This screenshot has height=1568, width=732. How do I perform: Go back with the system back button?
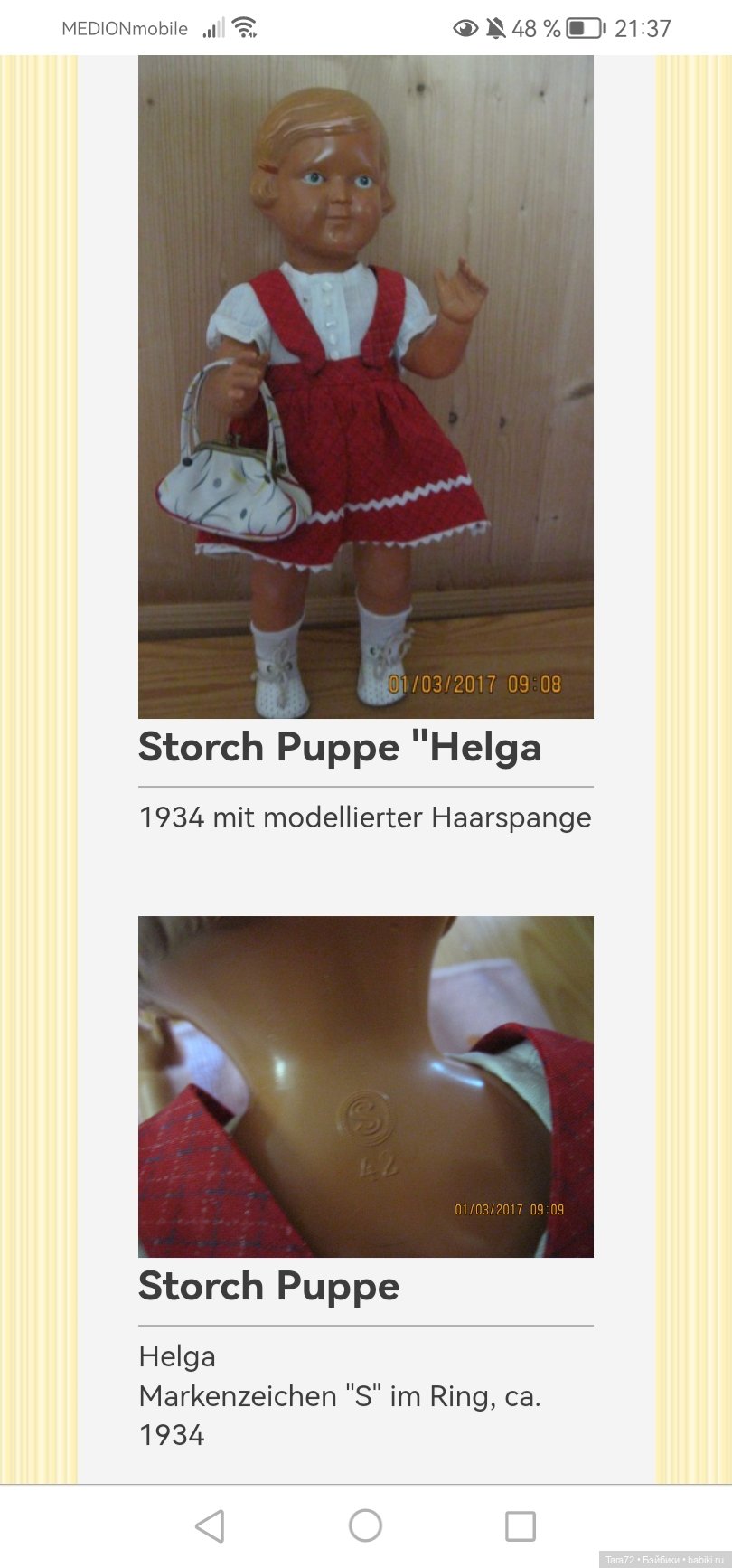tap(210, 1525)
